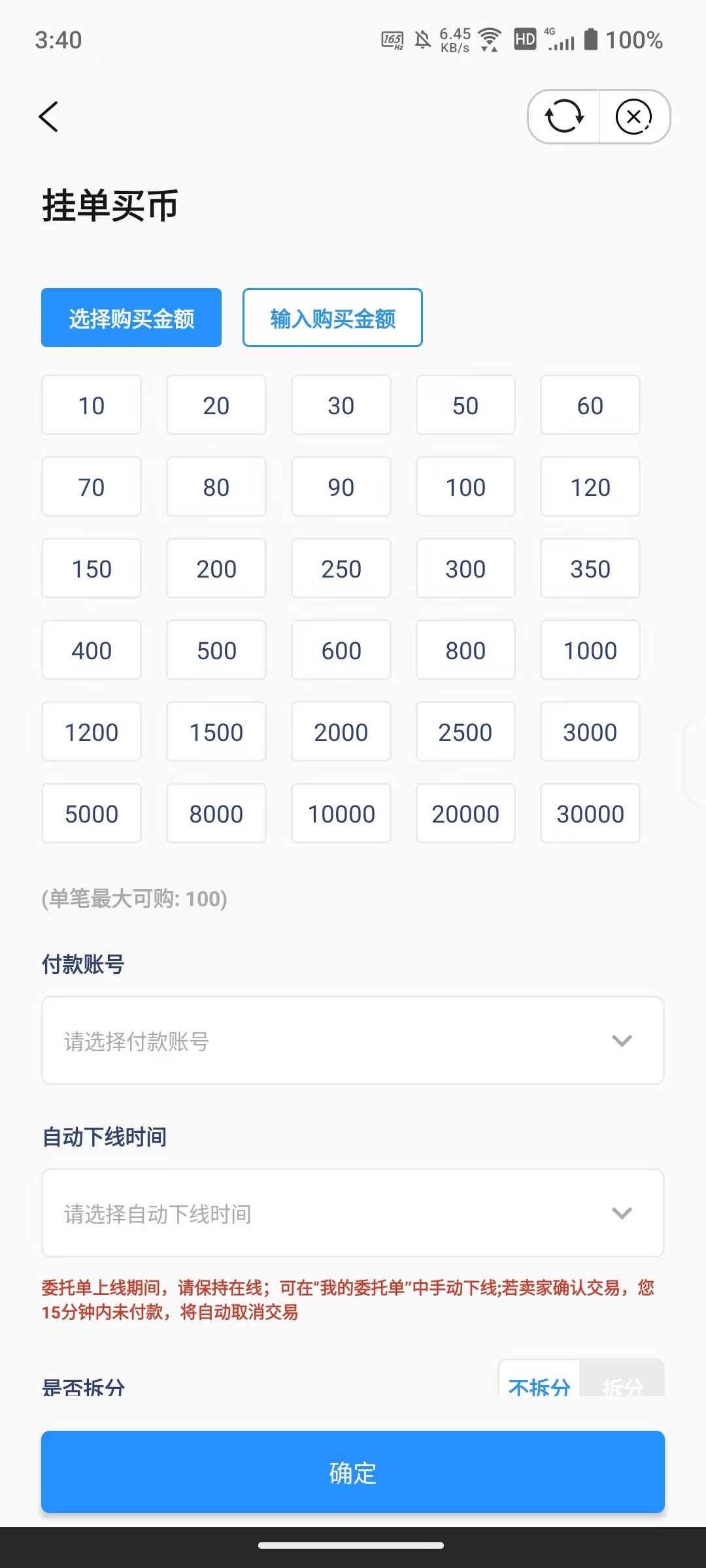Viewport: 706px width, 1568px height.
Task: Pick the 5000 amount option
Action: 92,813
